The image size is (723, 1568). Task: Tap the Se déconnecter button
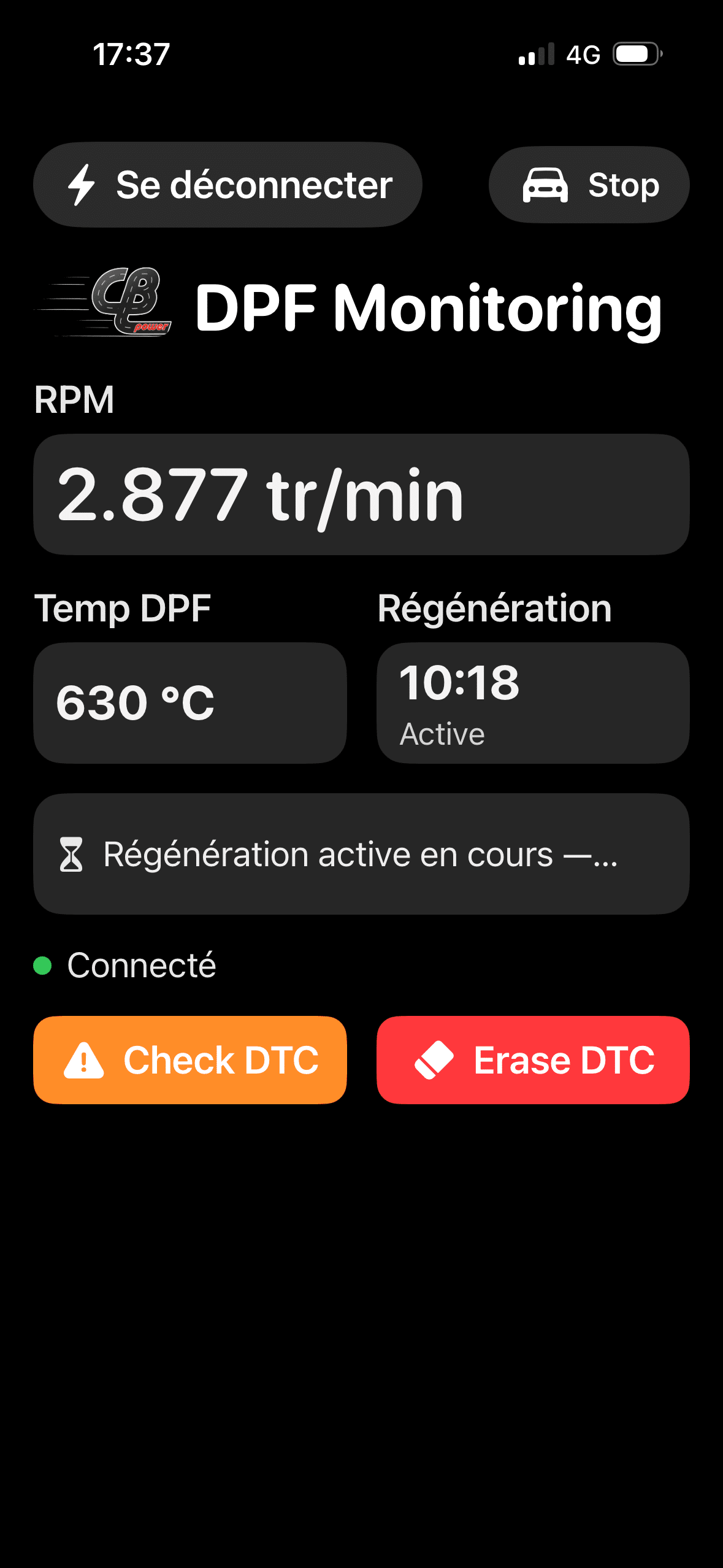click(x=228, y=185)
